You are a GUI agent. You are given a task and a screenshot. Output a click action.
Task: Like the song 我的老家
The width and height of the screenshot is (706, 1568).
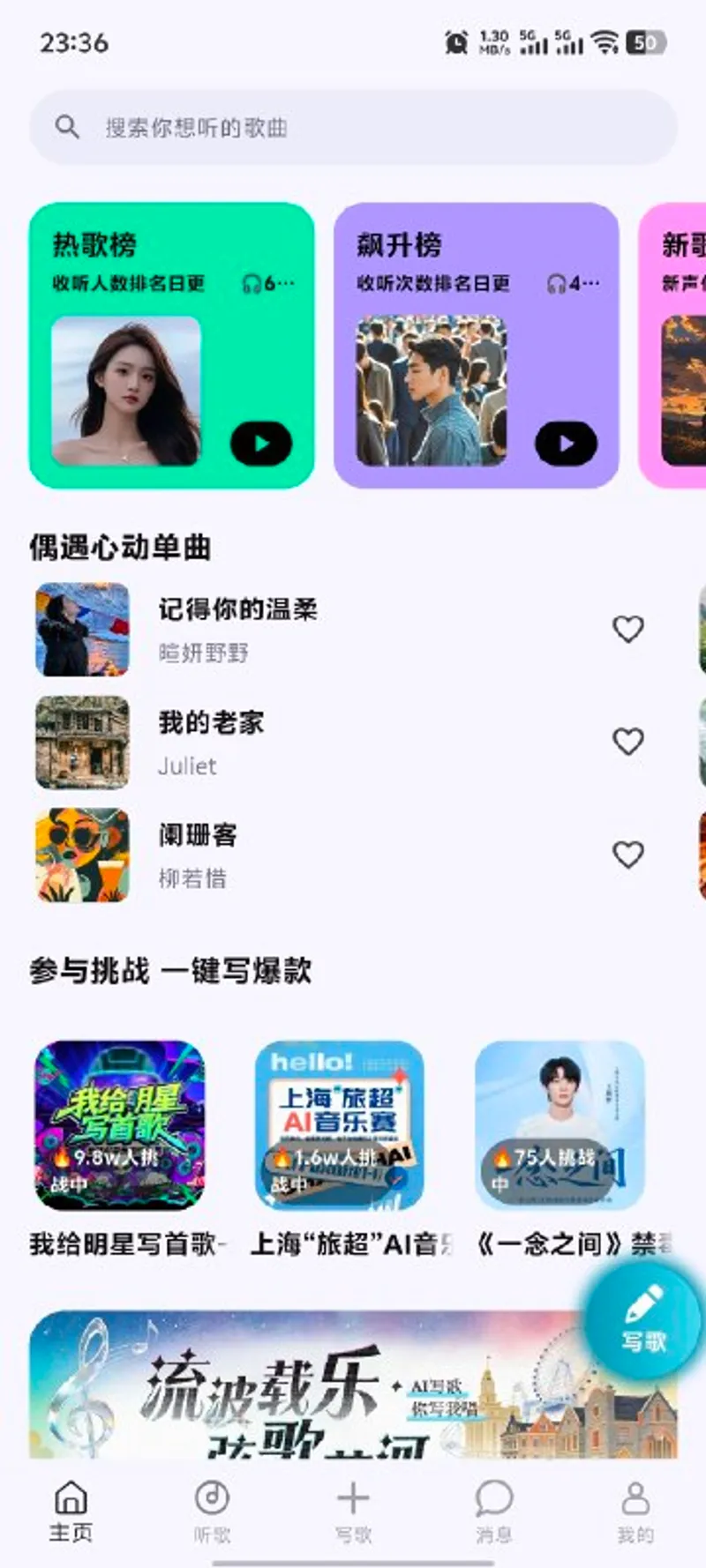628,742
